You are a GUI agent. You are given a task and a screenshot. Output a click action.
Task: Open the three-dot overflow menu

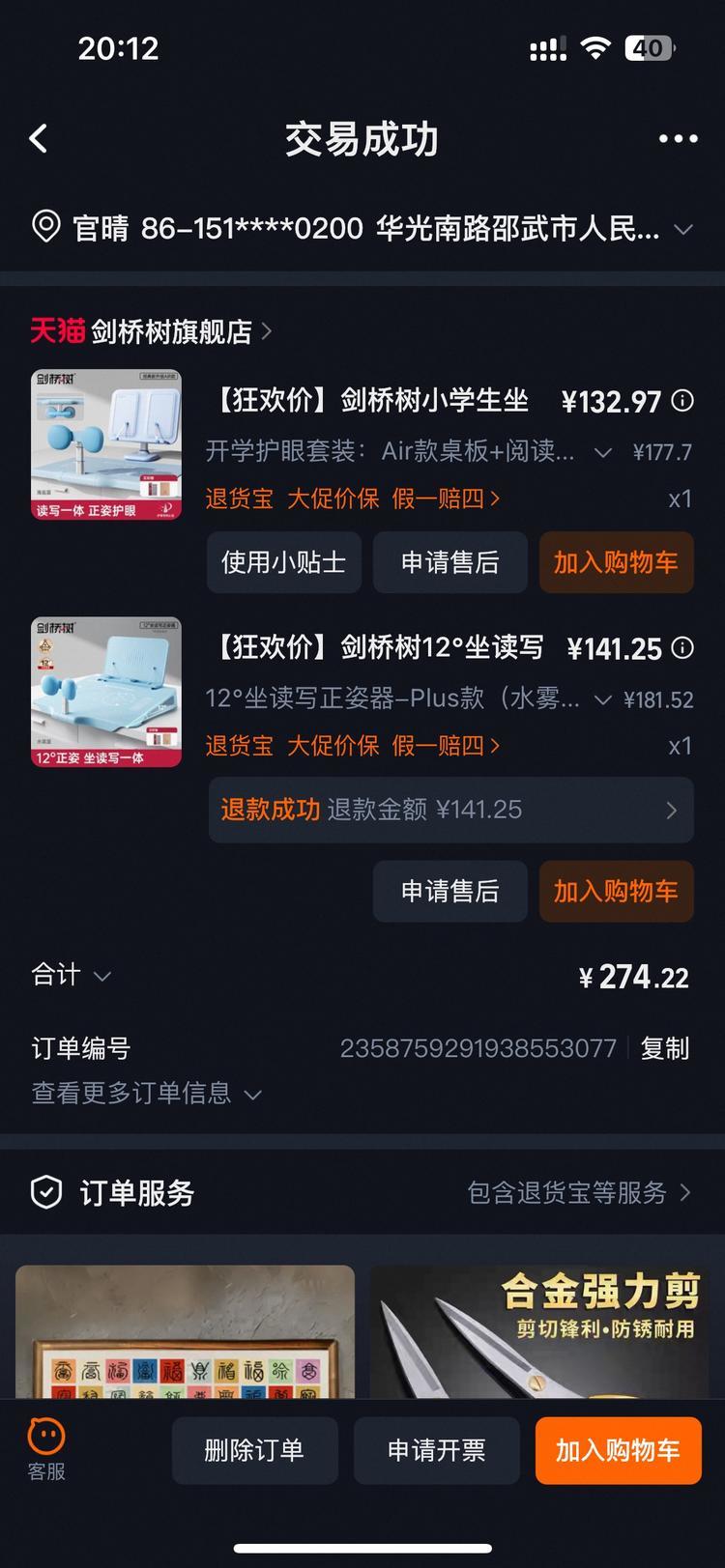click(678, 139)
